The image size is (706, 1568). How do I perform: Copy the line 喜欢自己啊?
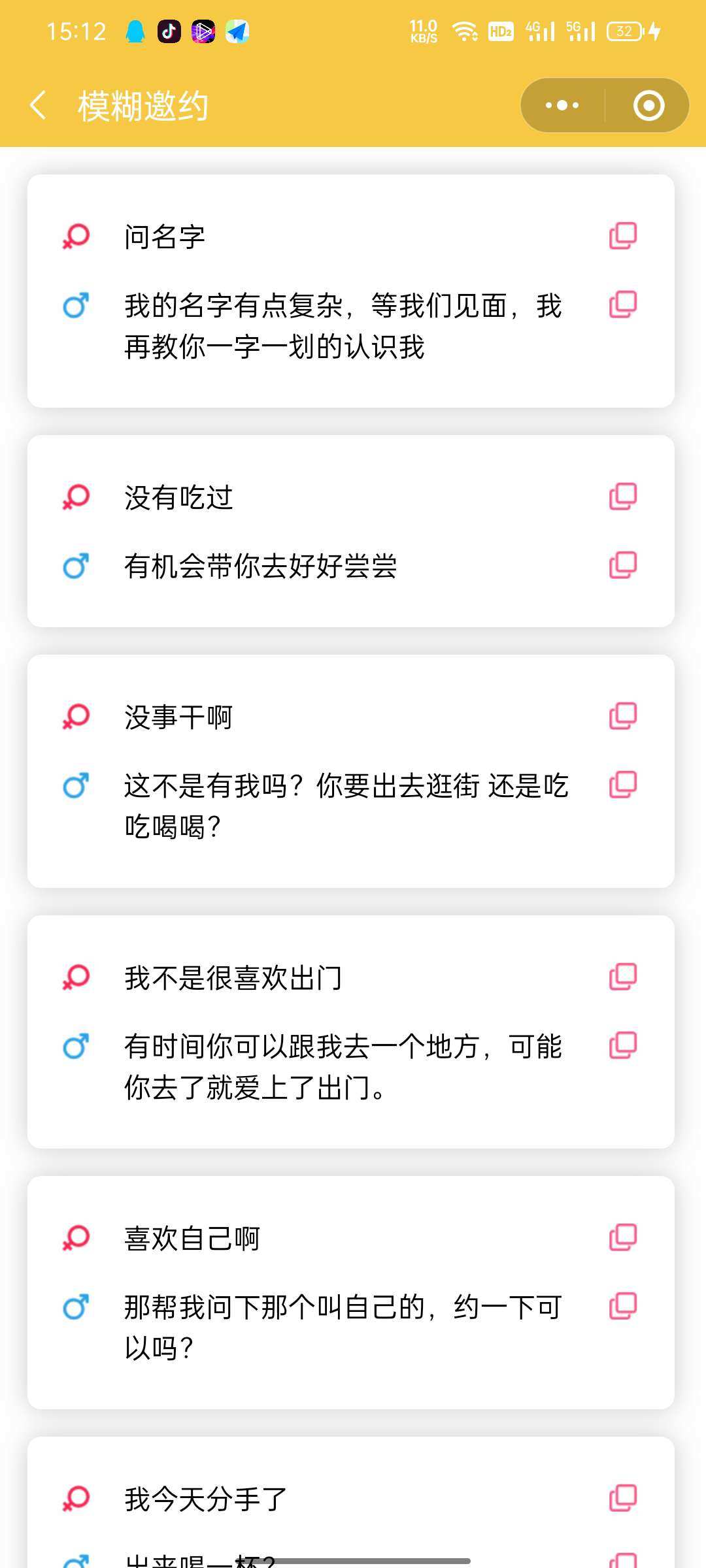623,1237
